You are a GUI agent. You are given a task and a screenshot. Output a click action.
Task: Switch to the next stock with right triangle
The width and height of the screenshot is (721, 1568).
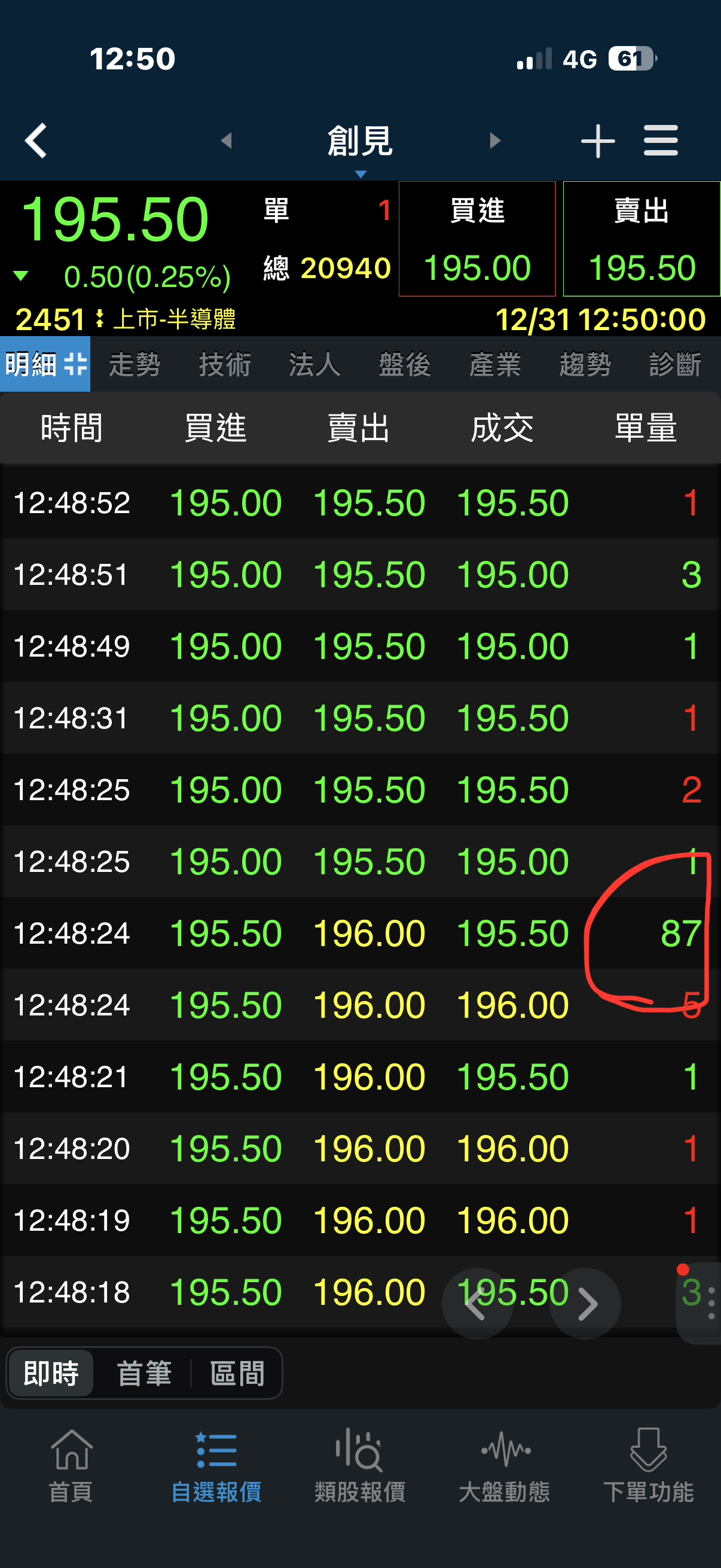(x=494, y=141)
